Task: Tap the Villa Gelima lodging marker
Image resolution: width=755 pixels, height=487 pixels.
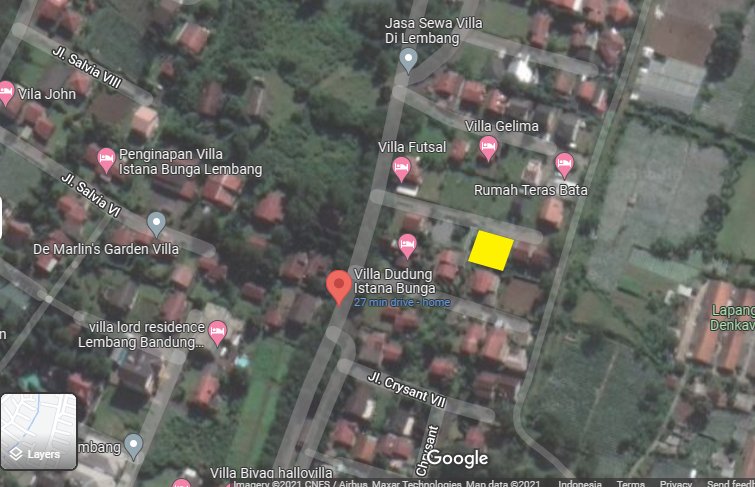Action: click(x=488, y=148)
